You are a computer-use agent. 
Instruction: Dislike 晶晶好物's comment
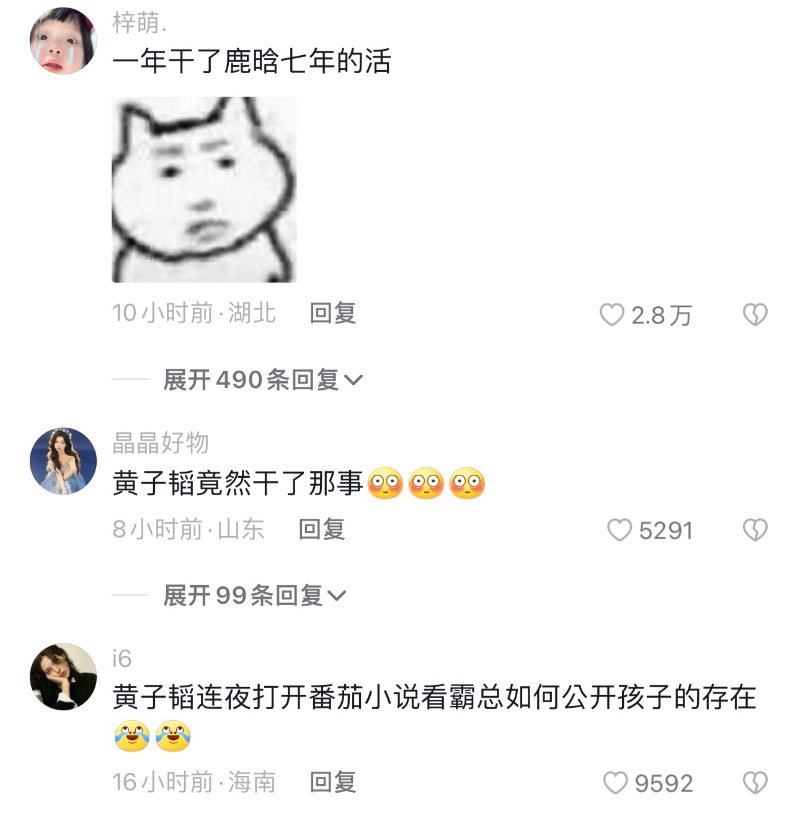point(755,531)
